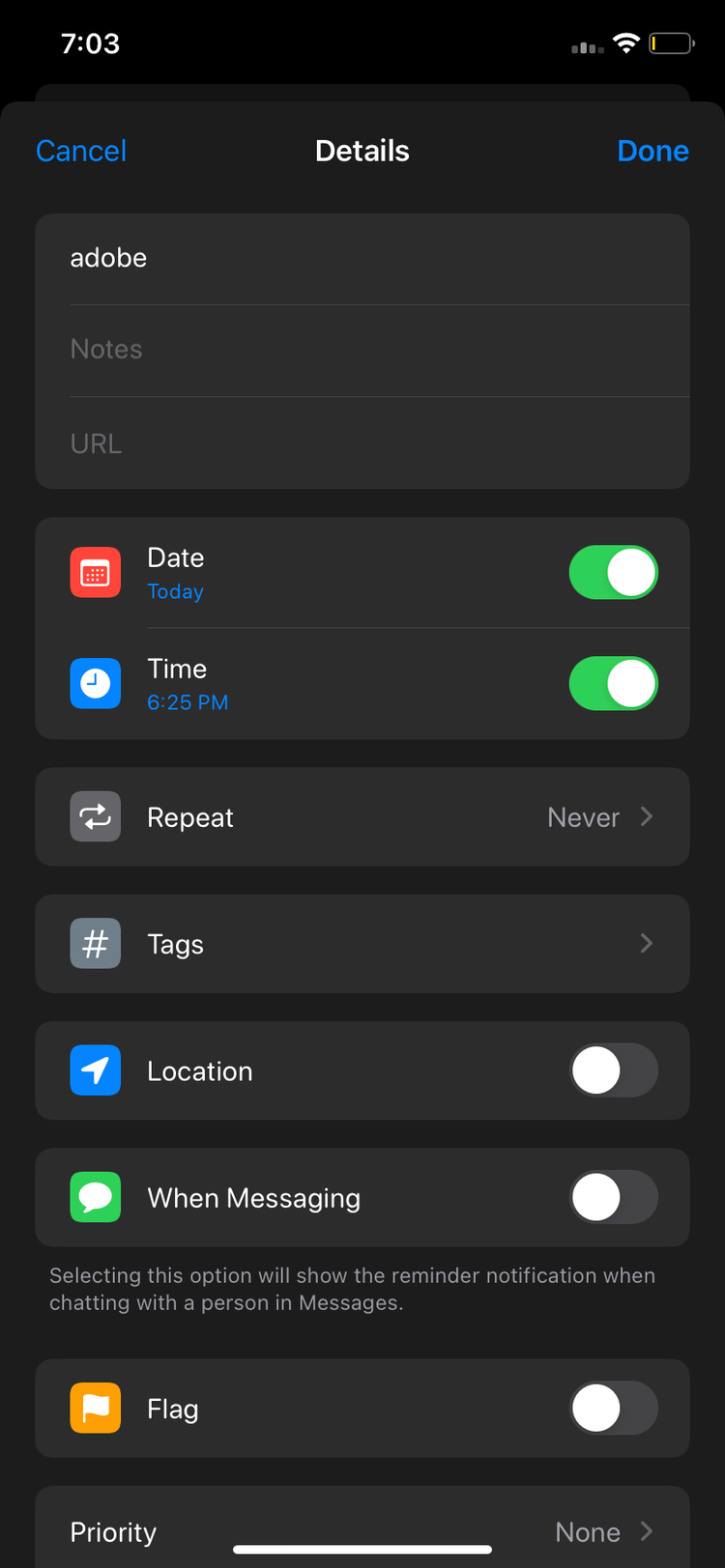Tap Done to save the reminder
725x1568 pixels.
(653, 151)
